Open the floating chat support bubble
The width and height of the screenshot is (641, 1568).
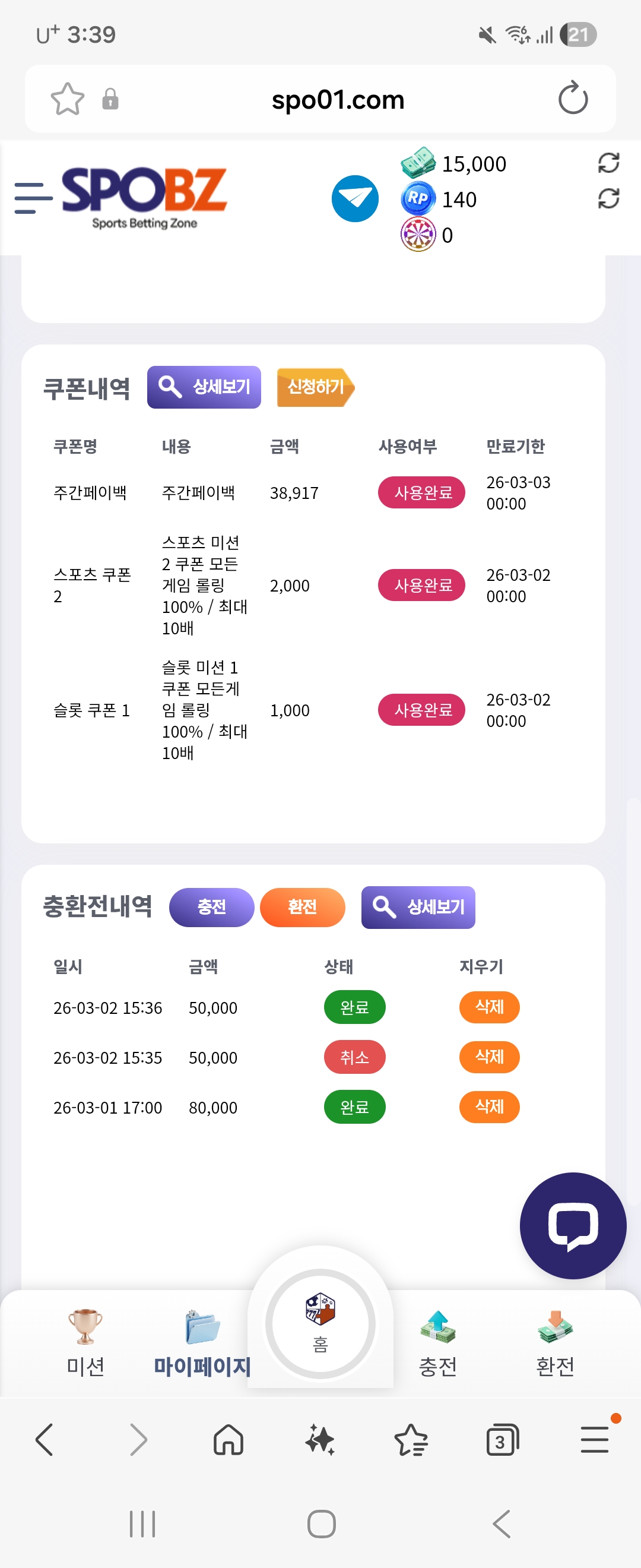coord(573,1225)
